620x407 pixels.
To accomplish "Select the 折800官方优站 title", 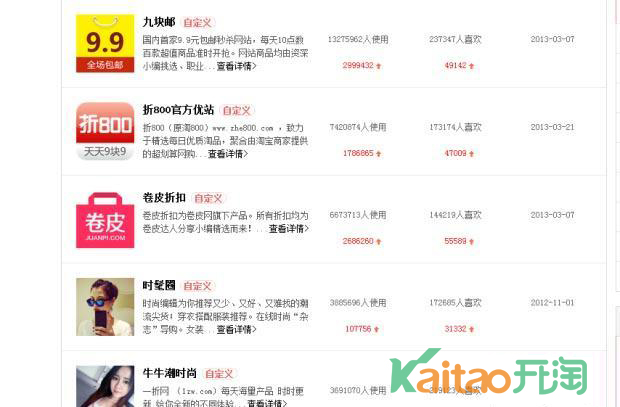I will click(x=178, y=110).
